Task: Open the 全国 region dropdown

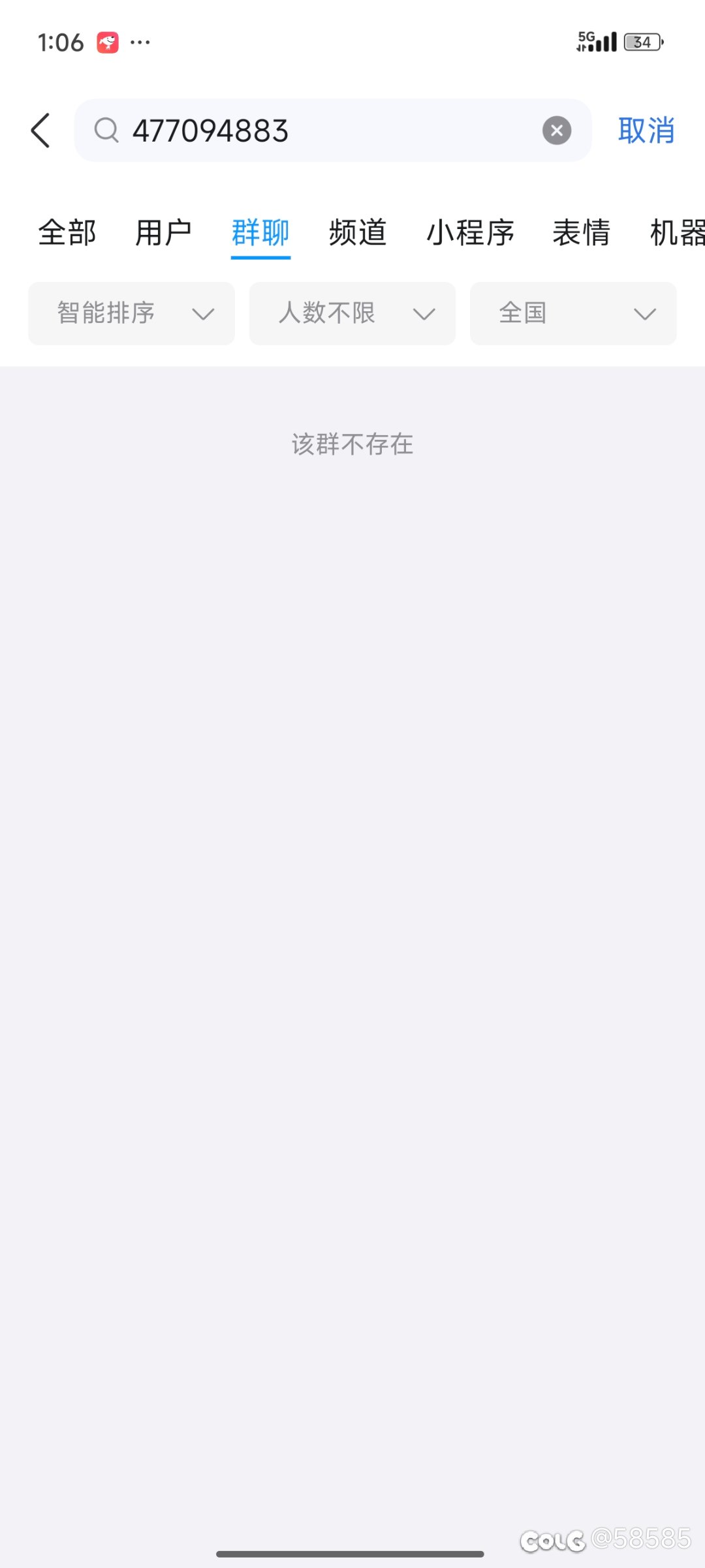Action: (x=573, y=313)
